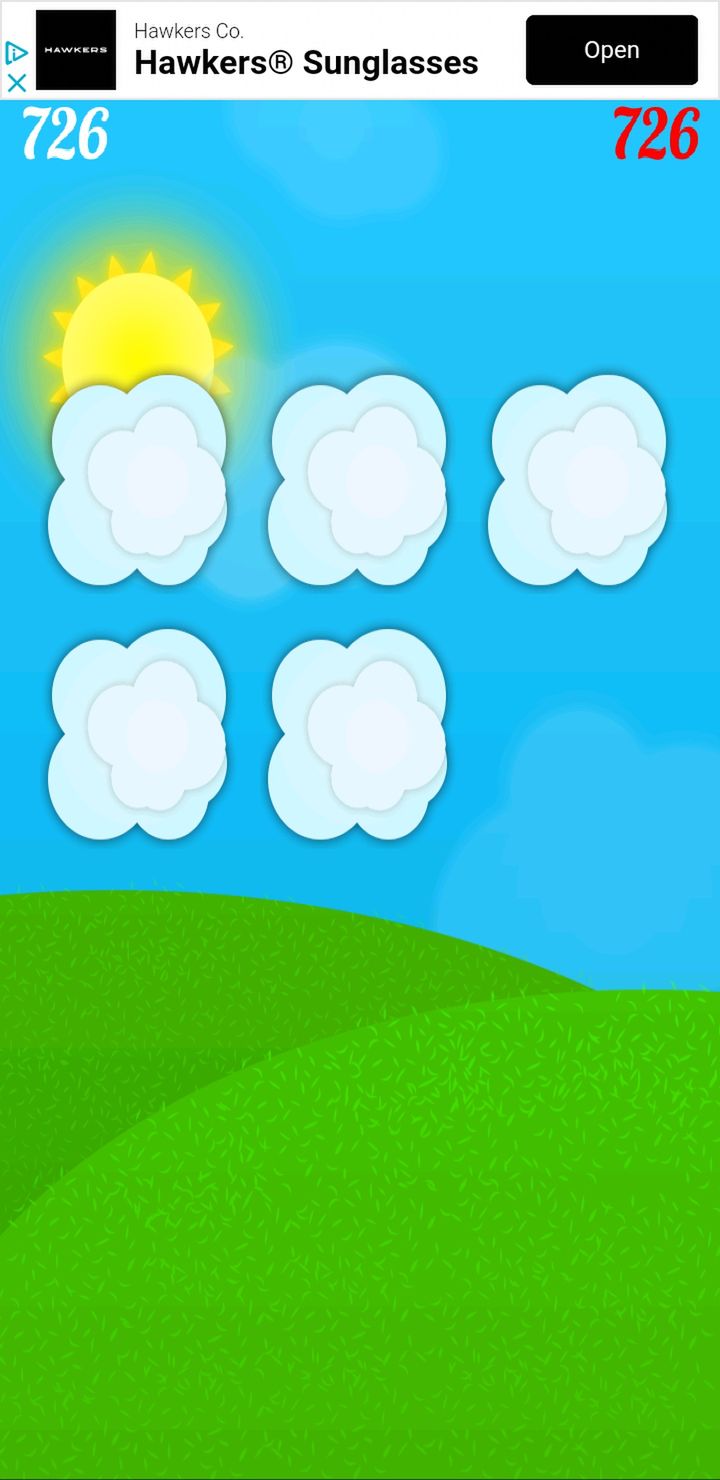Tap the cloud covering the sun
This screenshot has height=1480, width=720.
coord(138,481)
